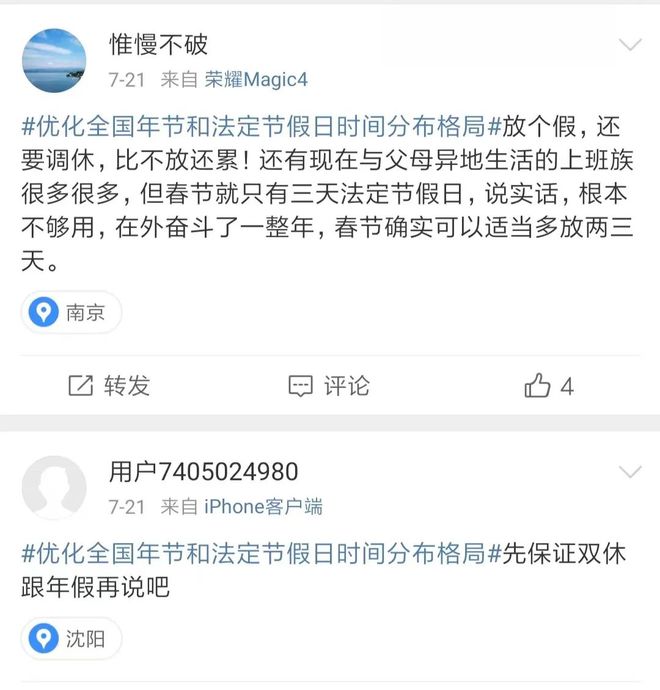Open the 南京 location tag
Image resolution: width=660 pixels, height=690 pixels.
(x=71, y=313)
